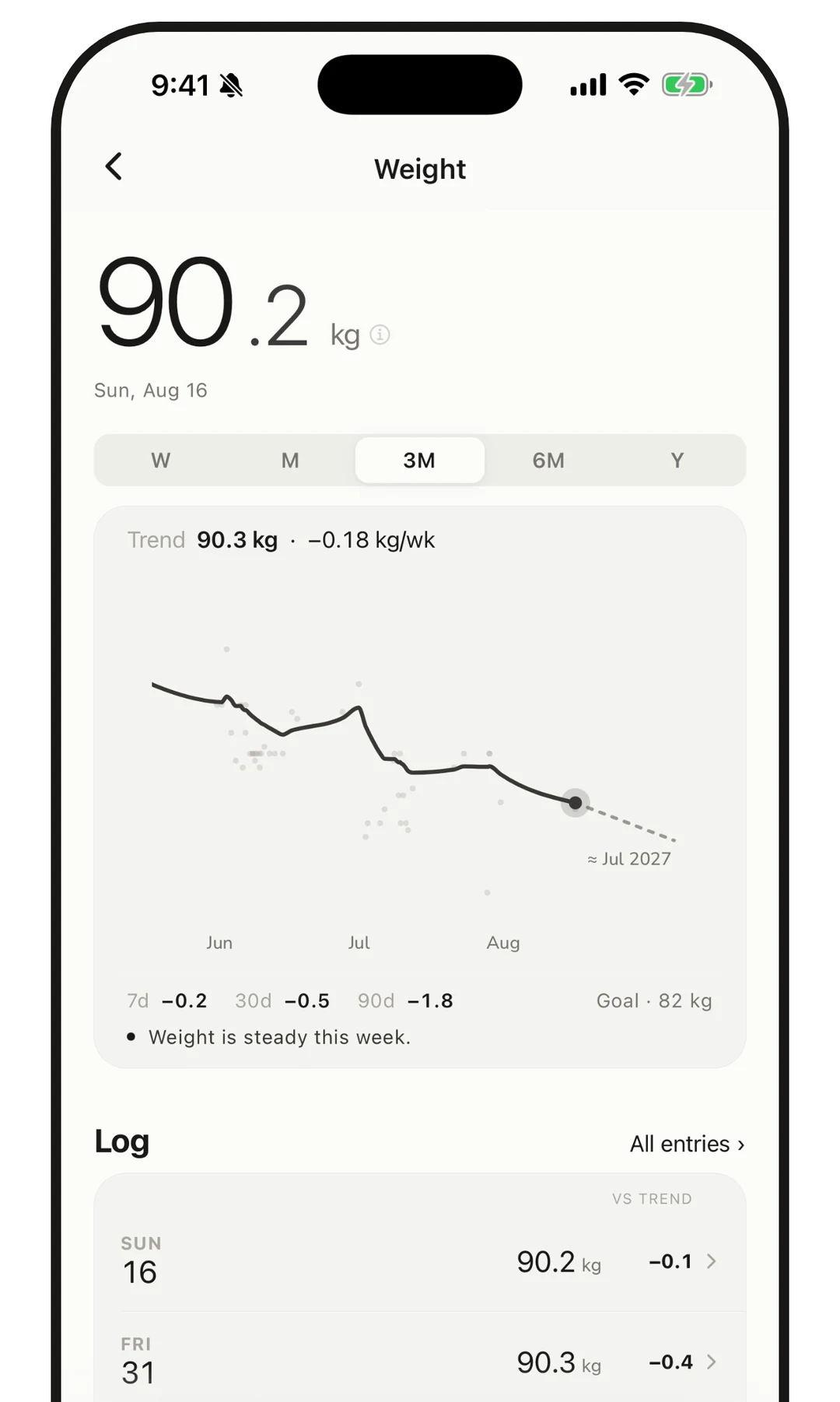The width and height of the screenshot is (840, 1402).
Task: Select the 3M range
Action: pyautogui.click(x=420, y=461)
